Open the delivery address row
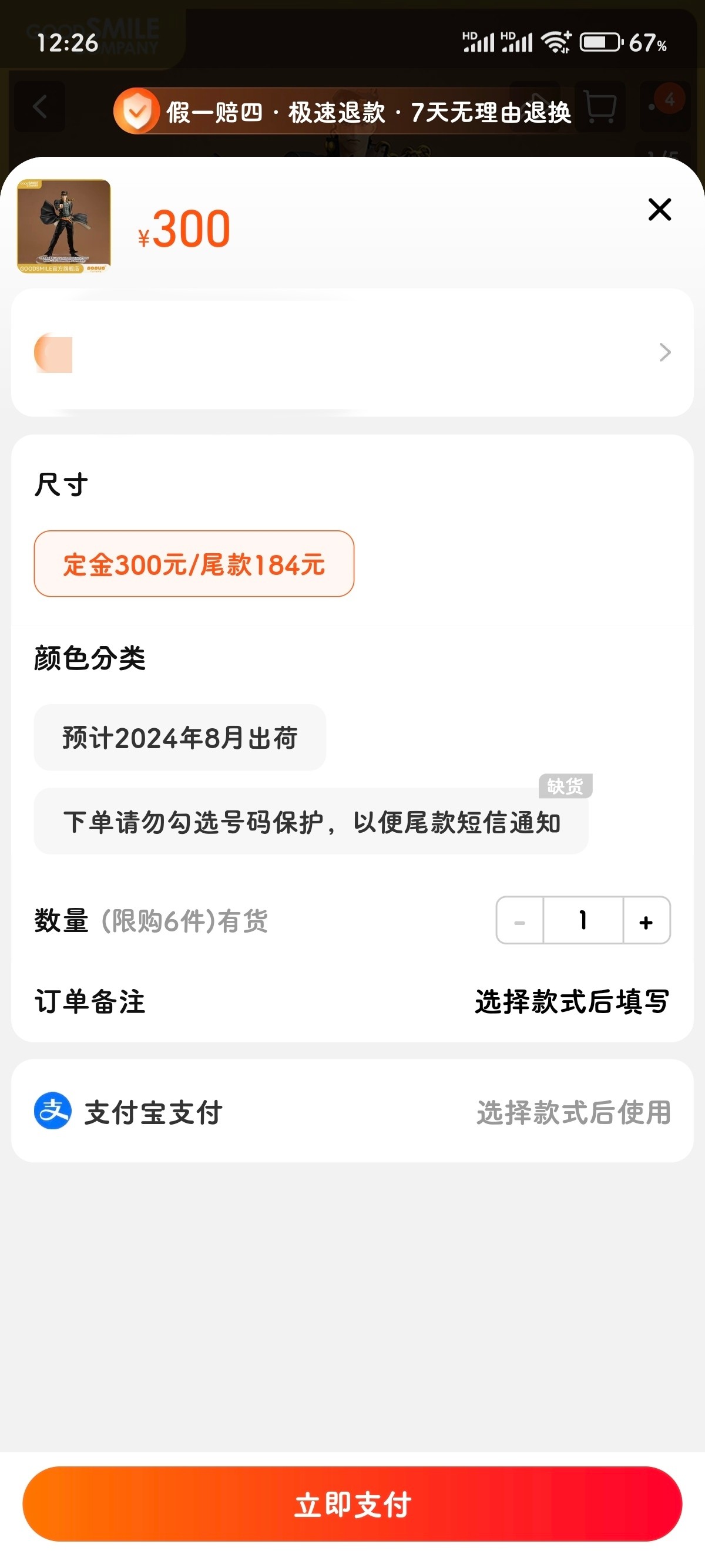705x1568 pixels. point(352,352)
